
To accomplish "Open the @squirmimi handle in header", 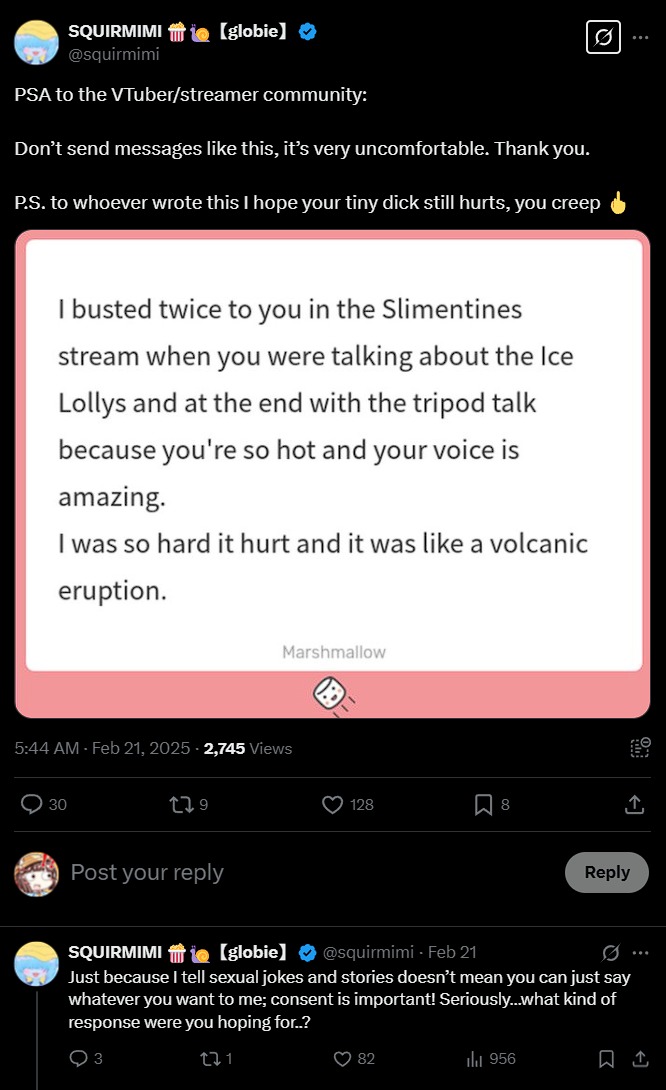I will (x=113, y=55).
